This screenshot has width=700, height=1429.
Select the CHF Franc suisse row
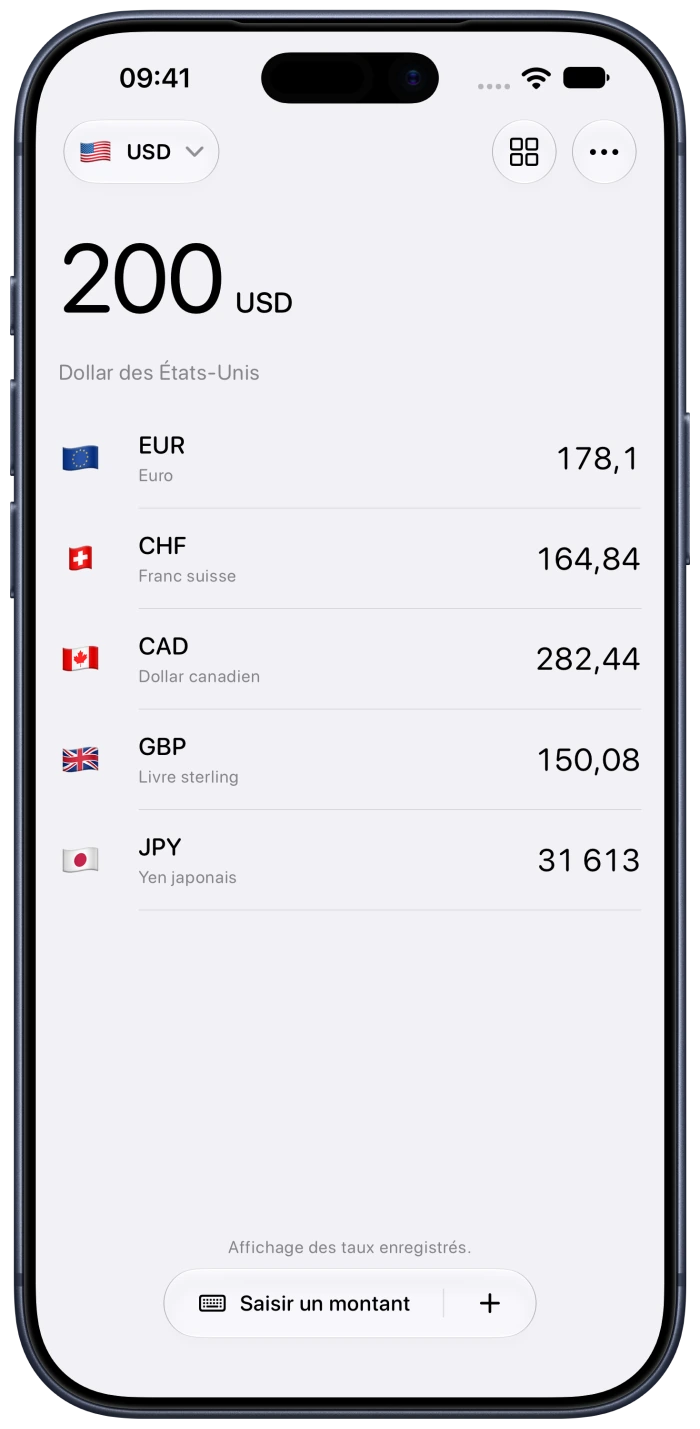(350, 559)
